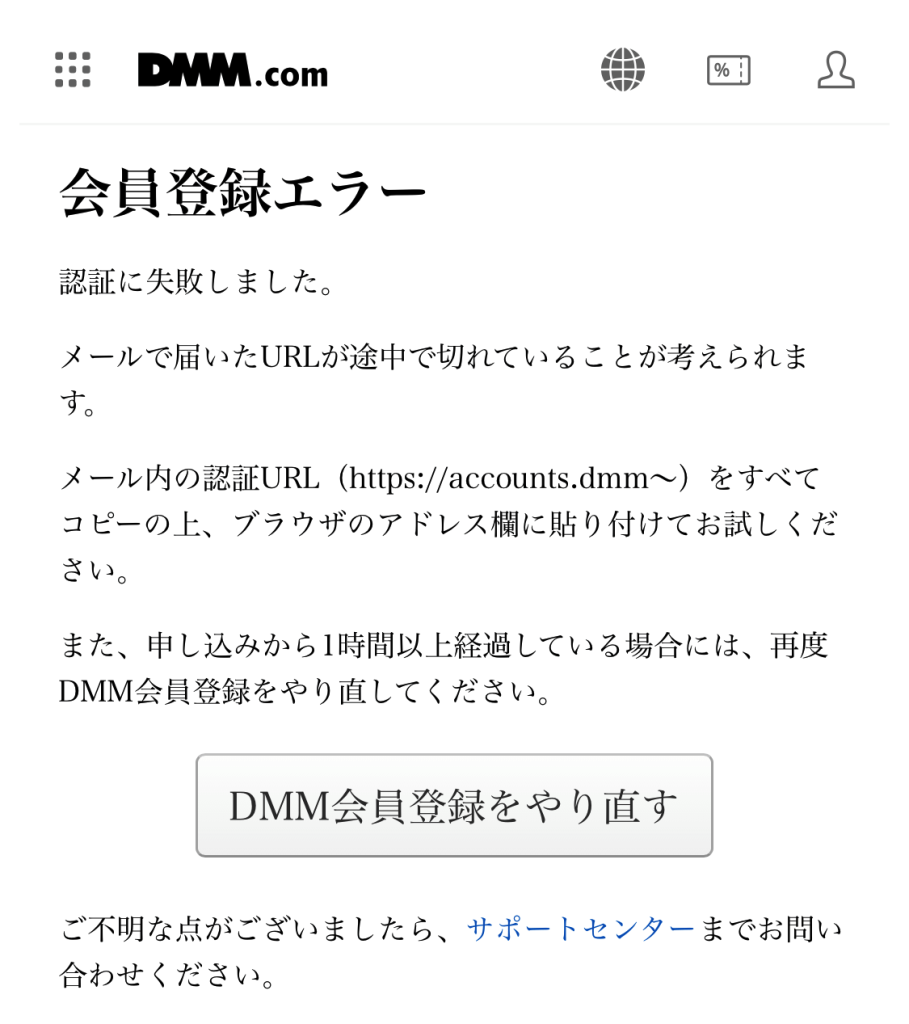Open the サポートセンター link
Viewport: 909px width, 1024px height.
(580, 930)
